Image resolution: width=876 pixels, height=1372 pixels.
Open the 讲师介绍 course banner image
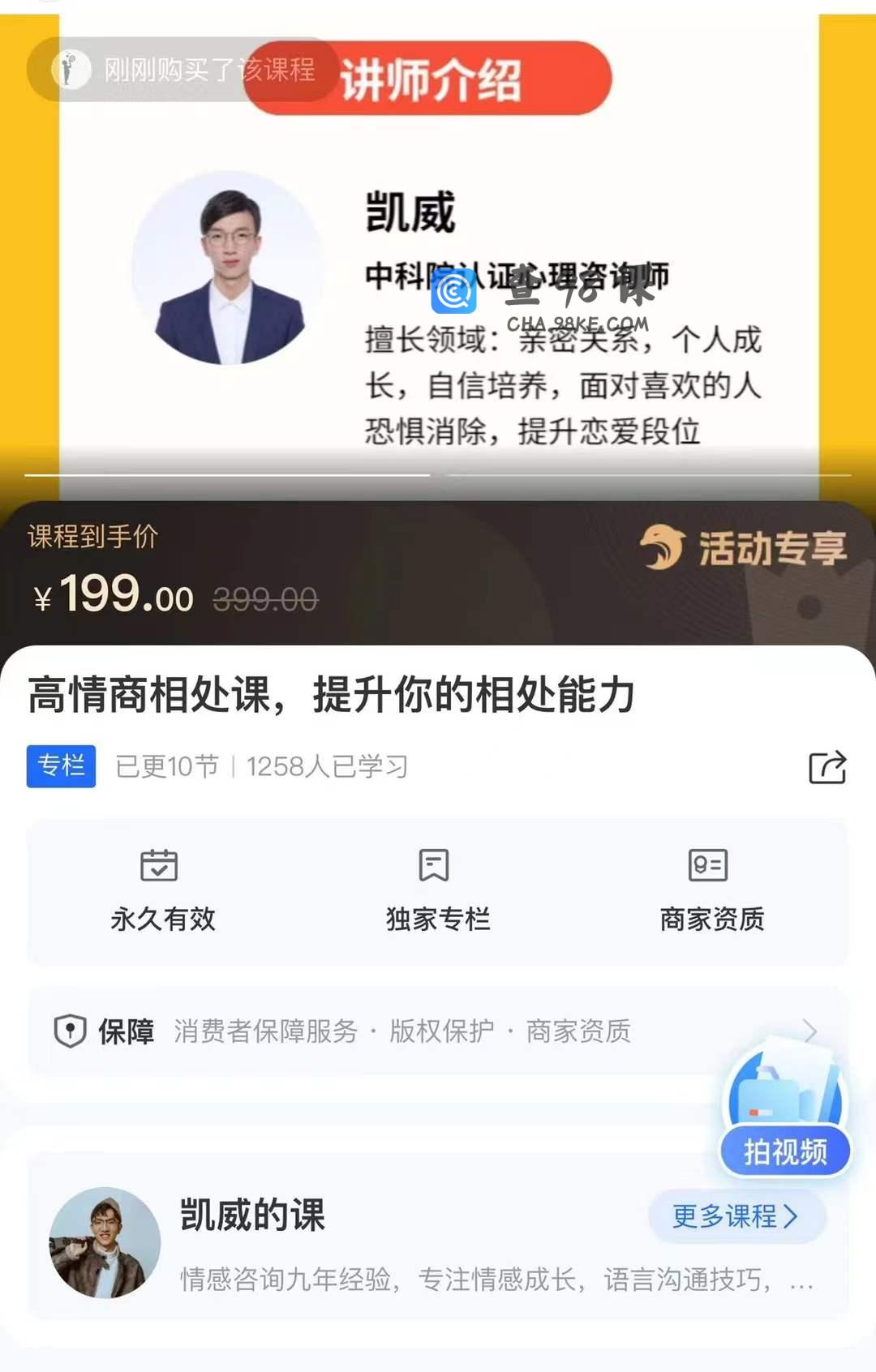[x=438, y=268]
